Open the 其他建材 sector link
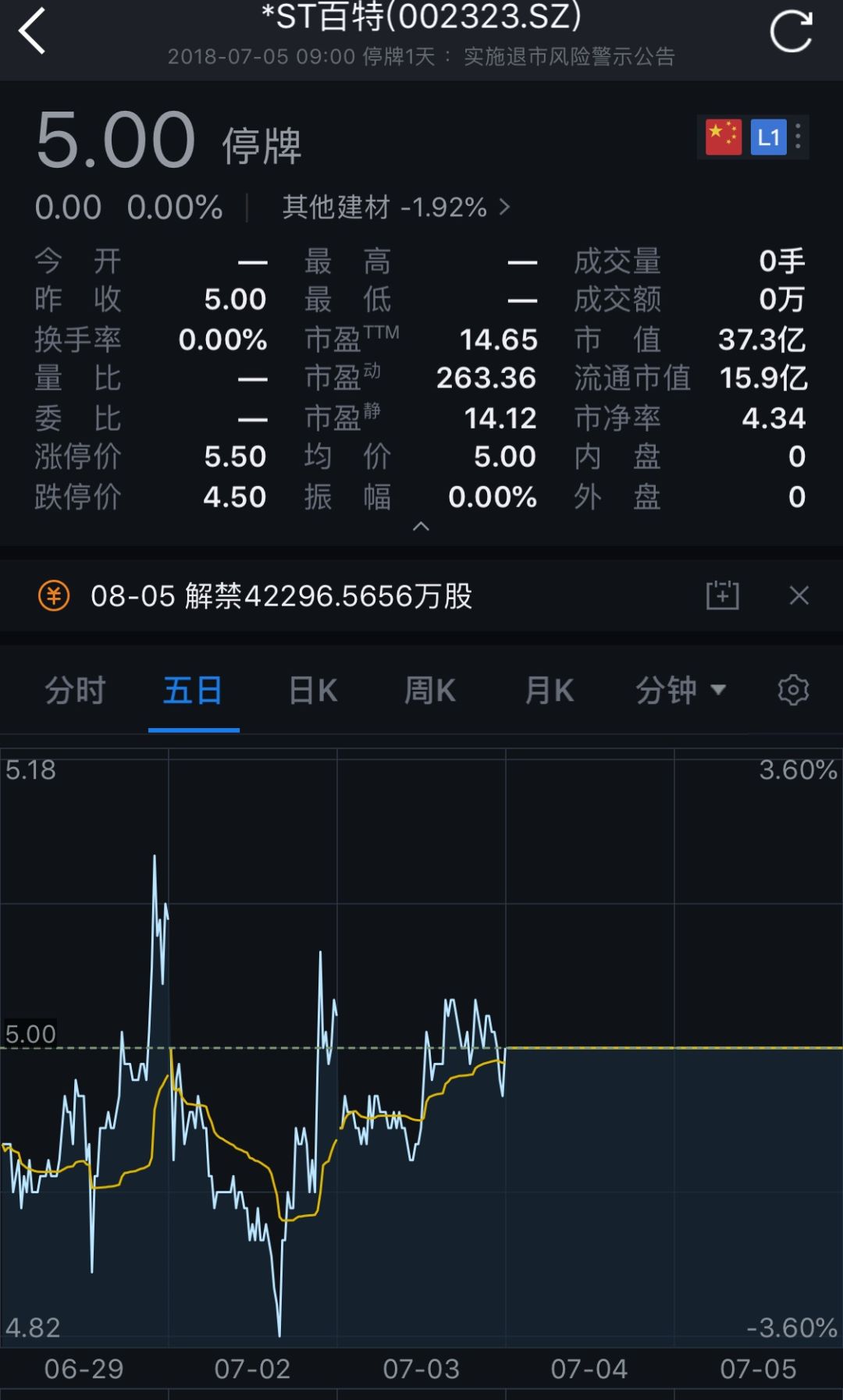The height and width of the screenshot is (1400, 843). click(396, 208)
